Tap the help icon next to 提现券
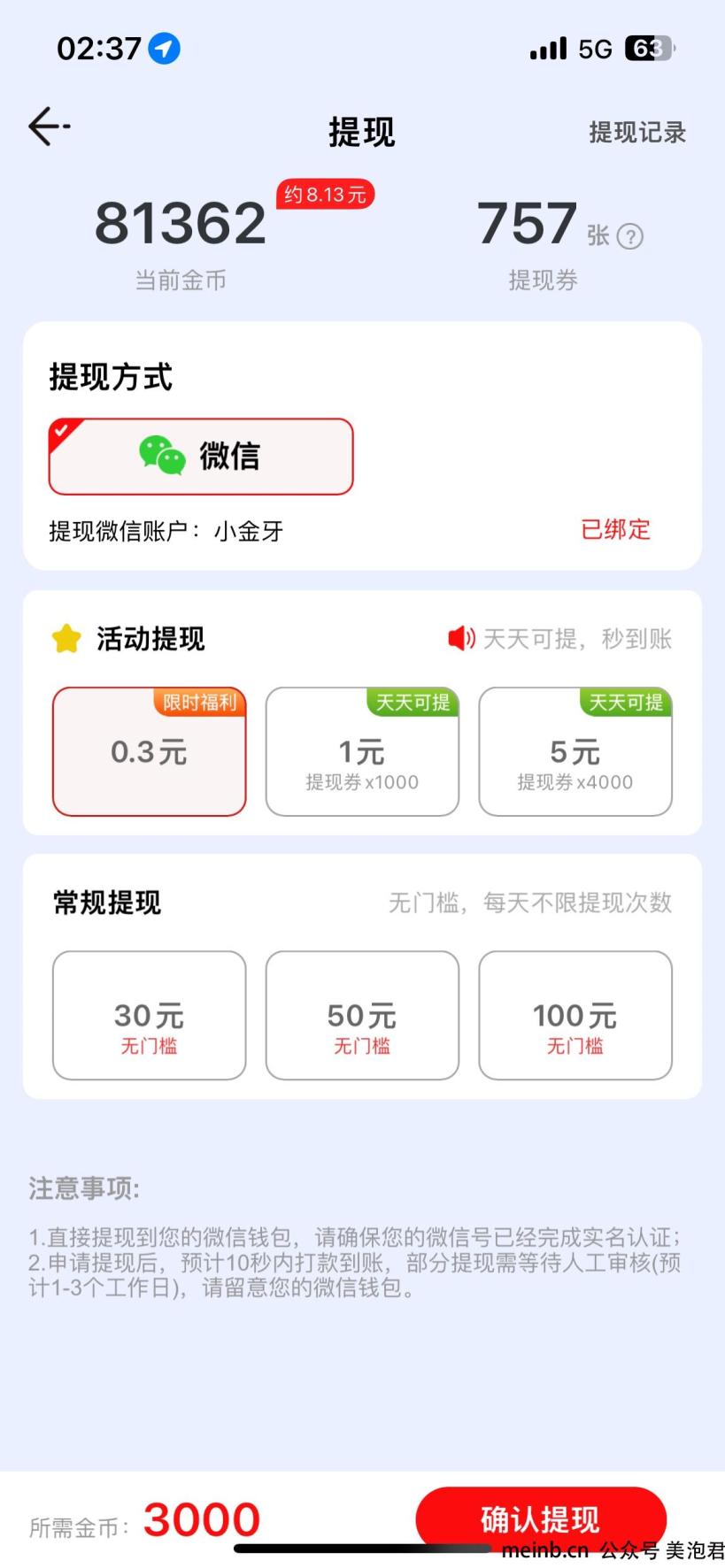 pos(629,236)
